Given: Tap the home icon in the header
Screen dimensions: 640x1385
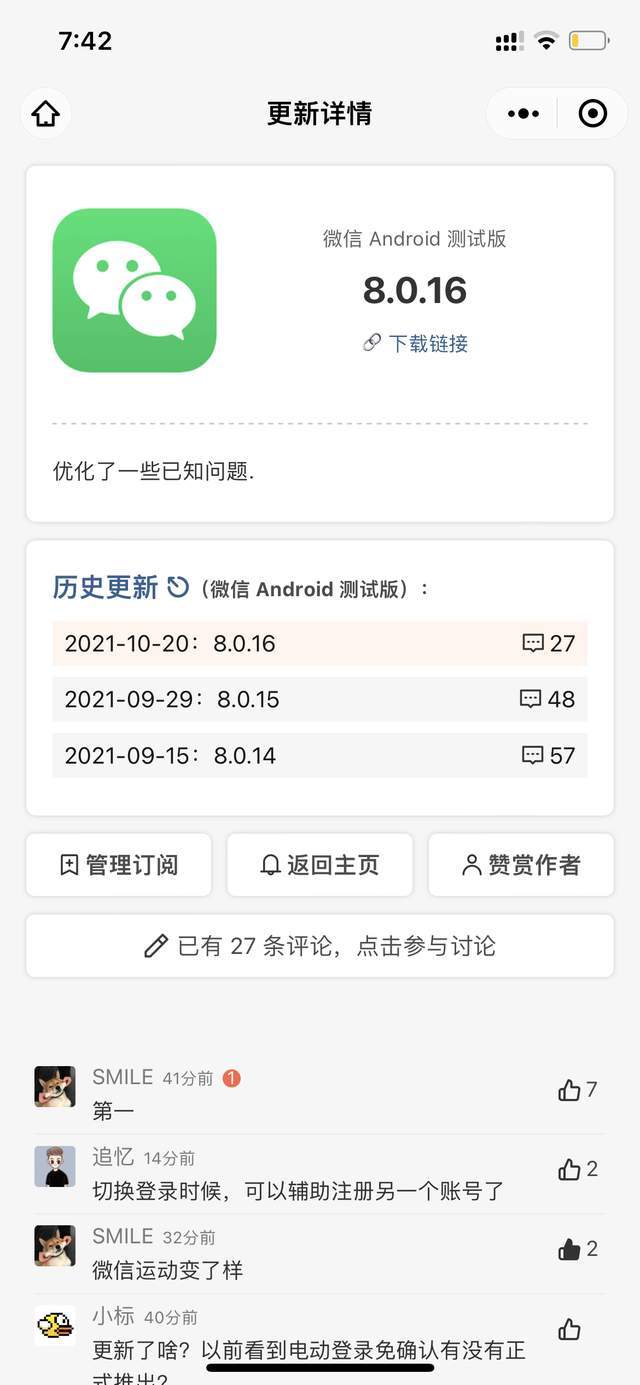Looking at the screenshot, I should tap(46, 114).
